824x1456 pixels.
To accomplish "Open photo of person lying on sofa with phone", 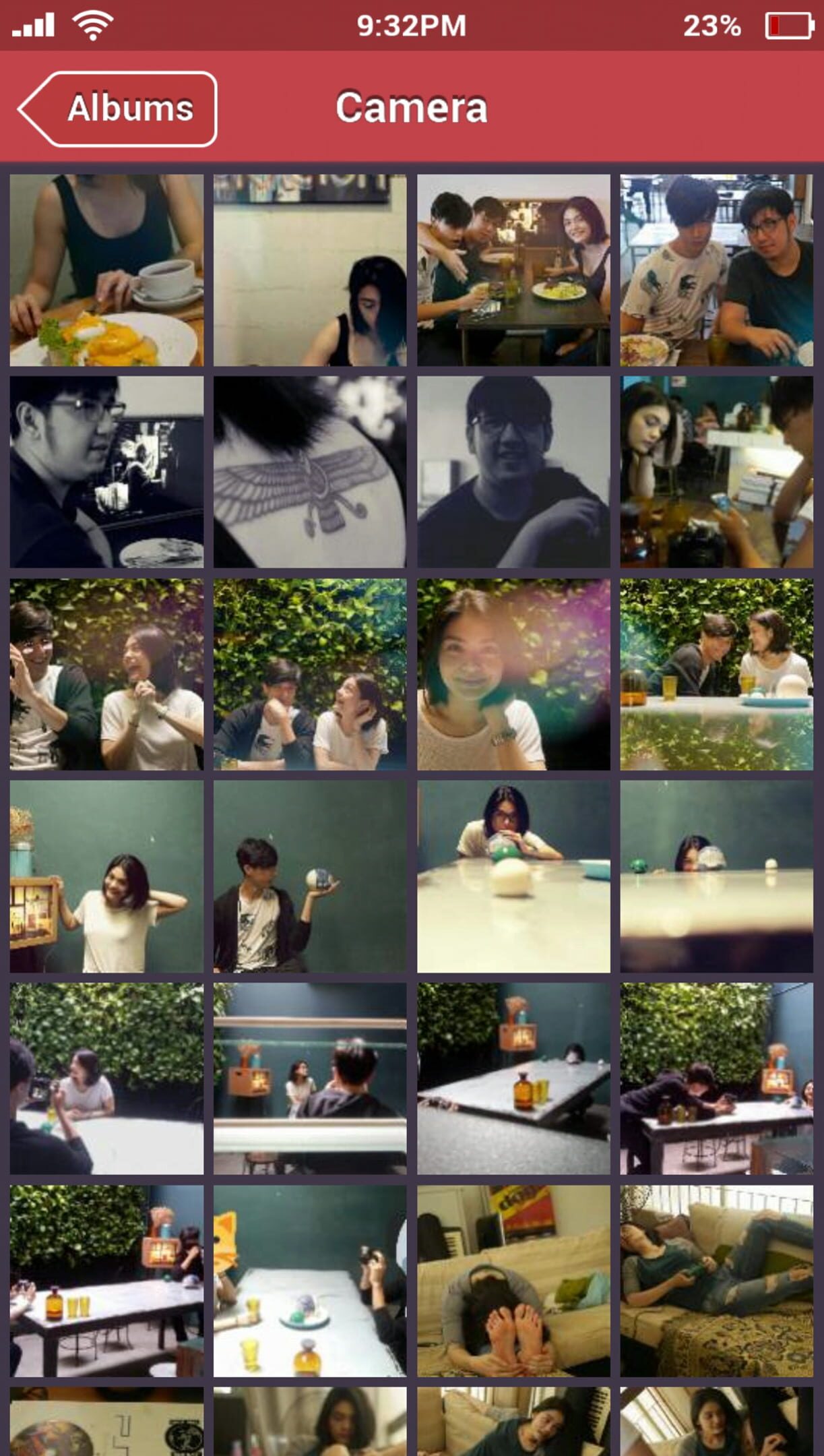I will click(717, 1281).
